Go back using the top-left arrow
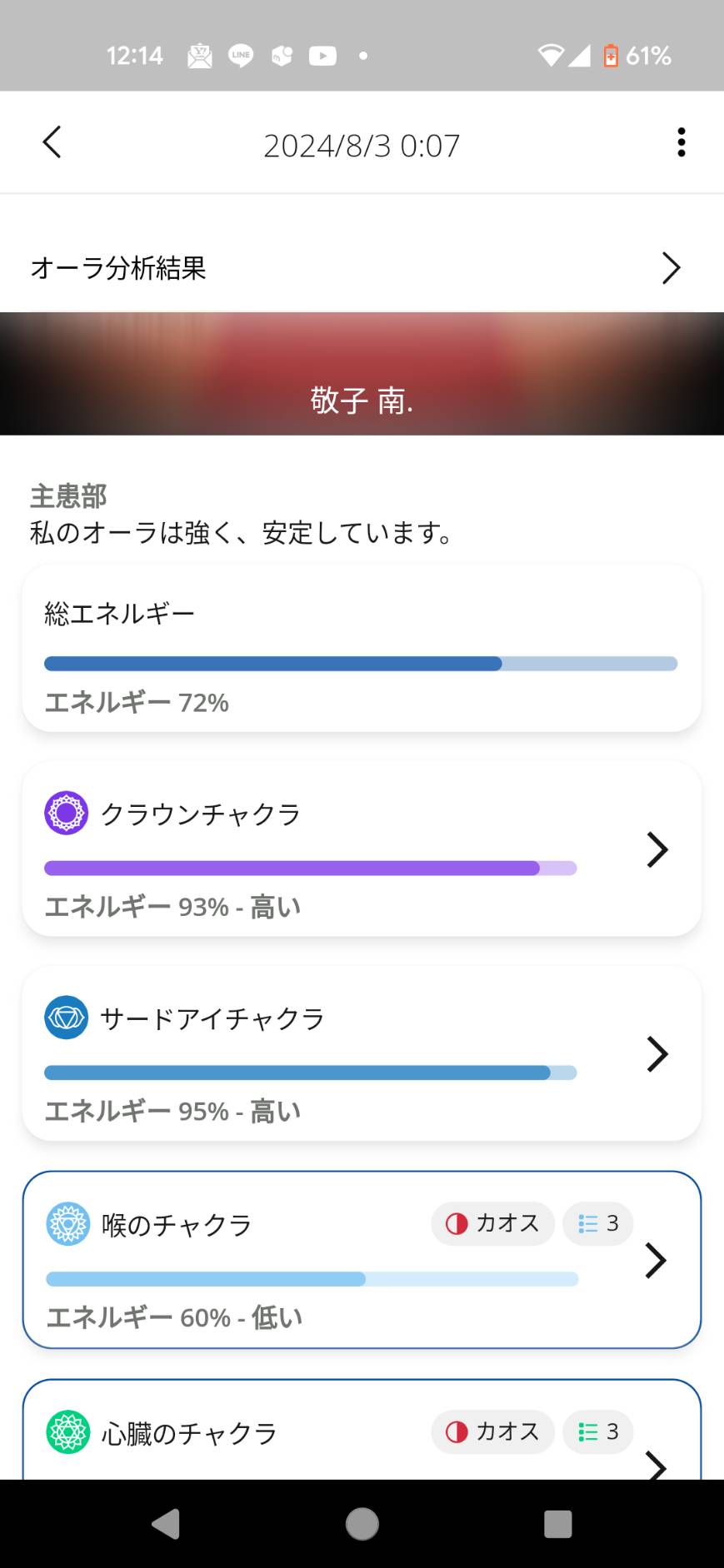 (x=52, y=142)
